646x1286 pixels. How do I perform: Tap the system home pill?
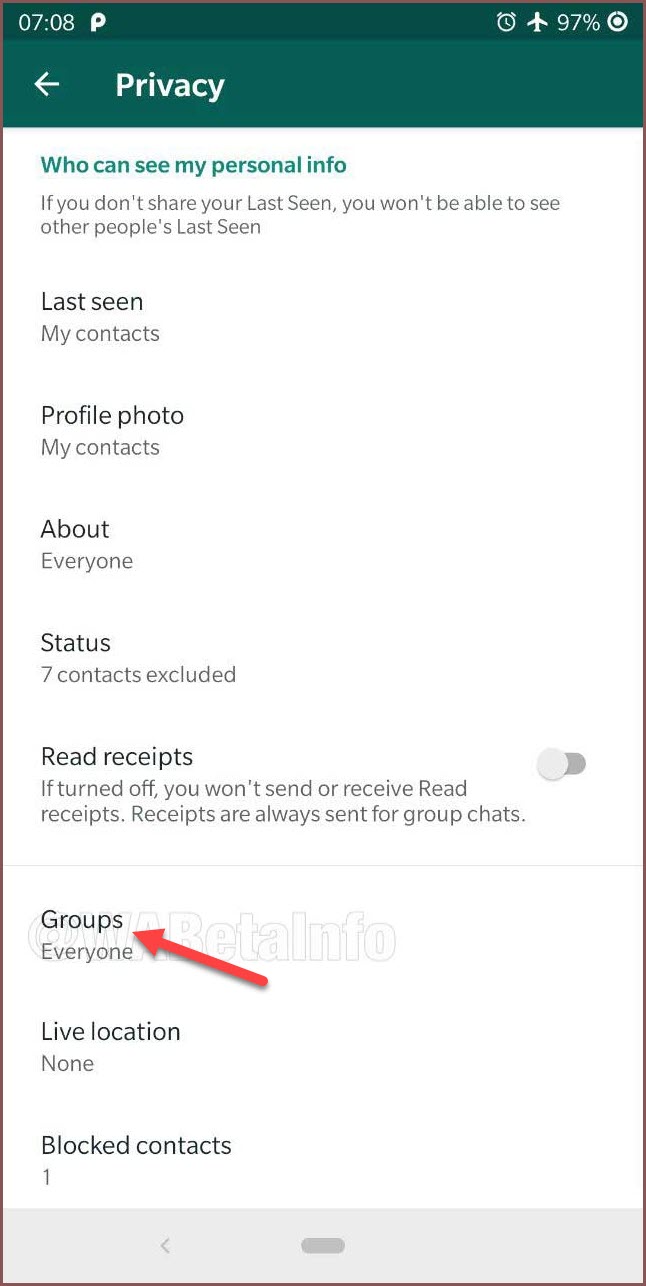coord(322,1246)
